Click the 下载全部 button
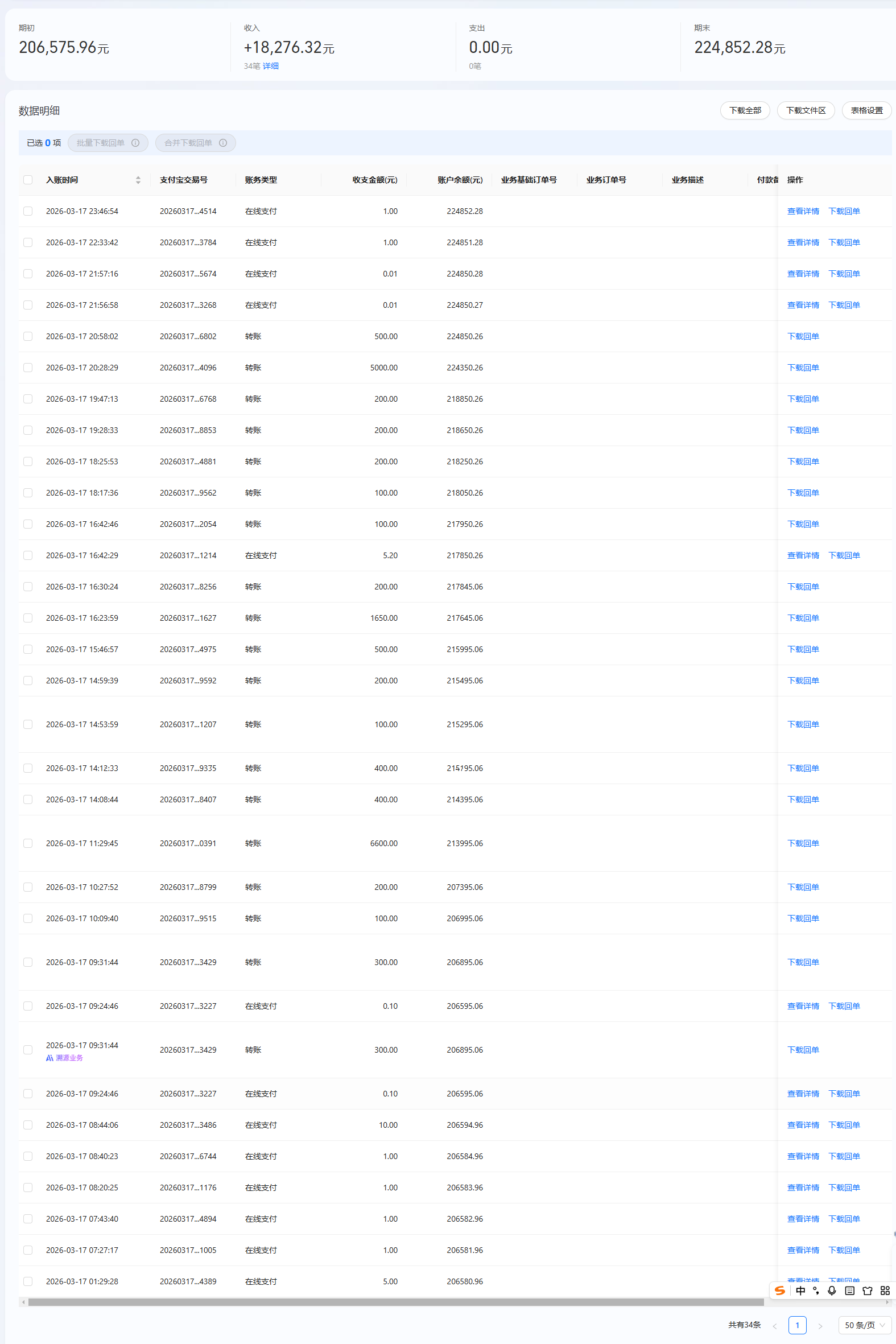This screenshot has height=1344, width=896. (x=745, y=110)
